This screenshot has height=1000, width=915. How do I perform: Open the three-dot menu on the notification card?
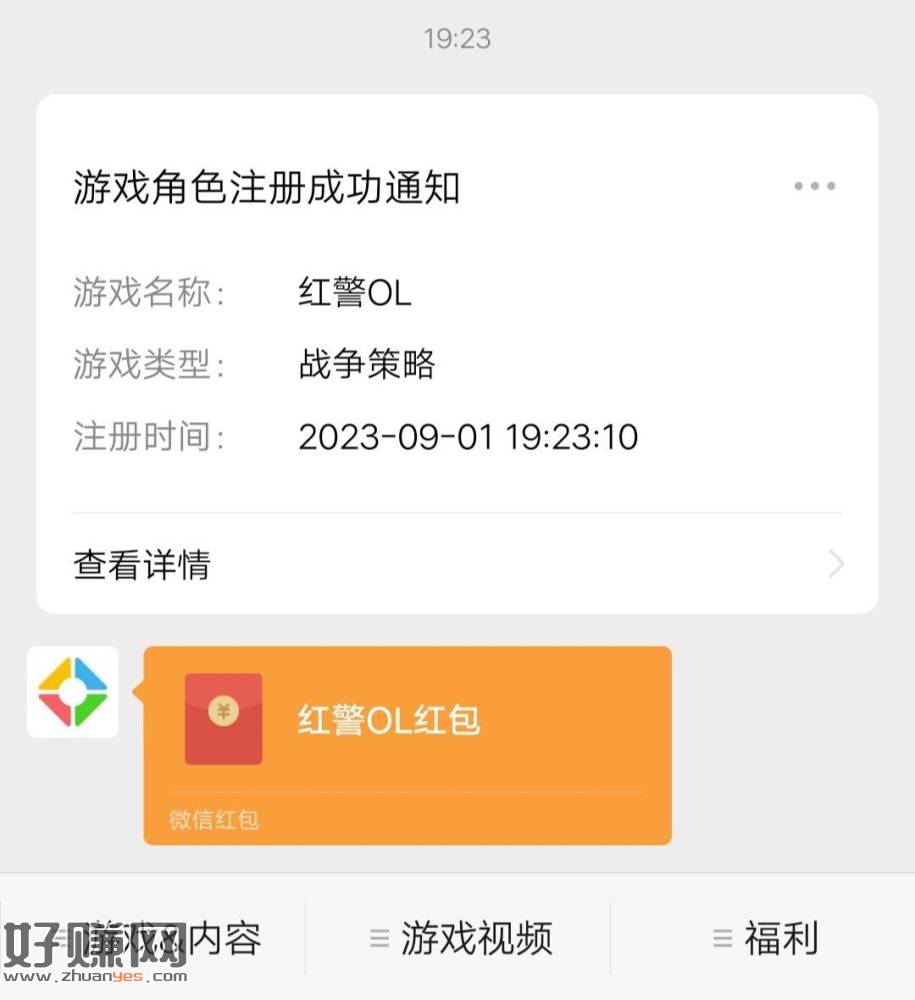point(814,187)
